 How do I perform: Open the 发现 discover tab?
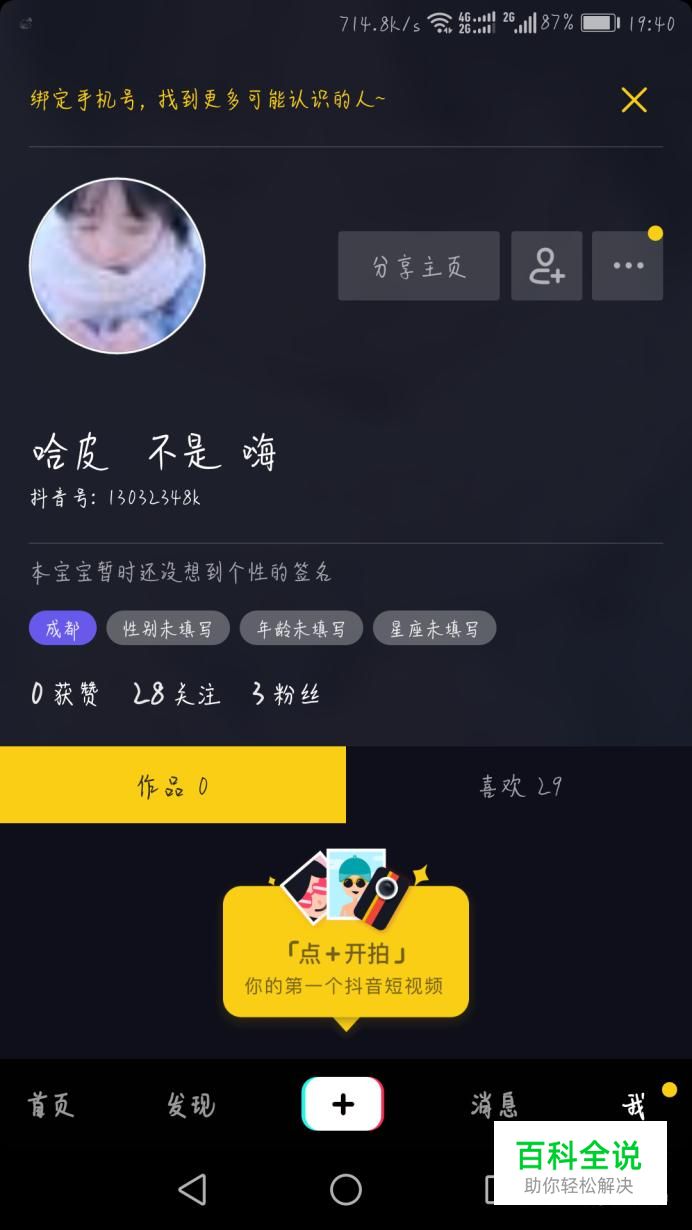tap(190, 1105)
